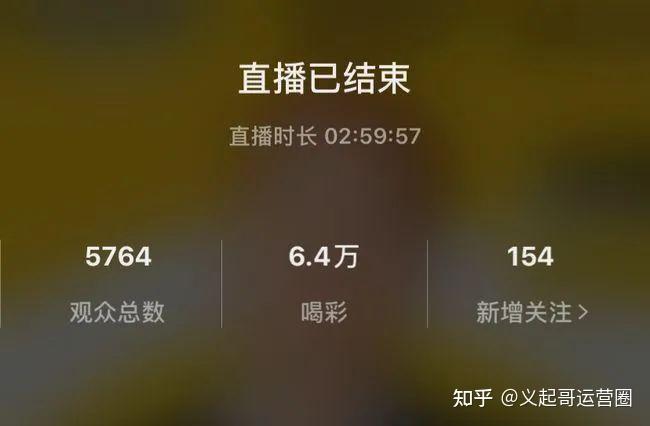
Task: Open the 新增关注 new followers details
Action: pyautogui.click(x=532, y=312)
